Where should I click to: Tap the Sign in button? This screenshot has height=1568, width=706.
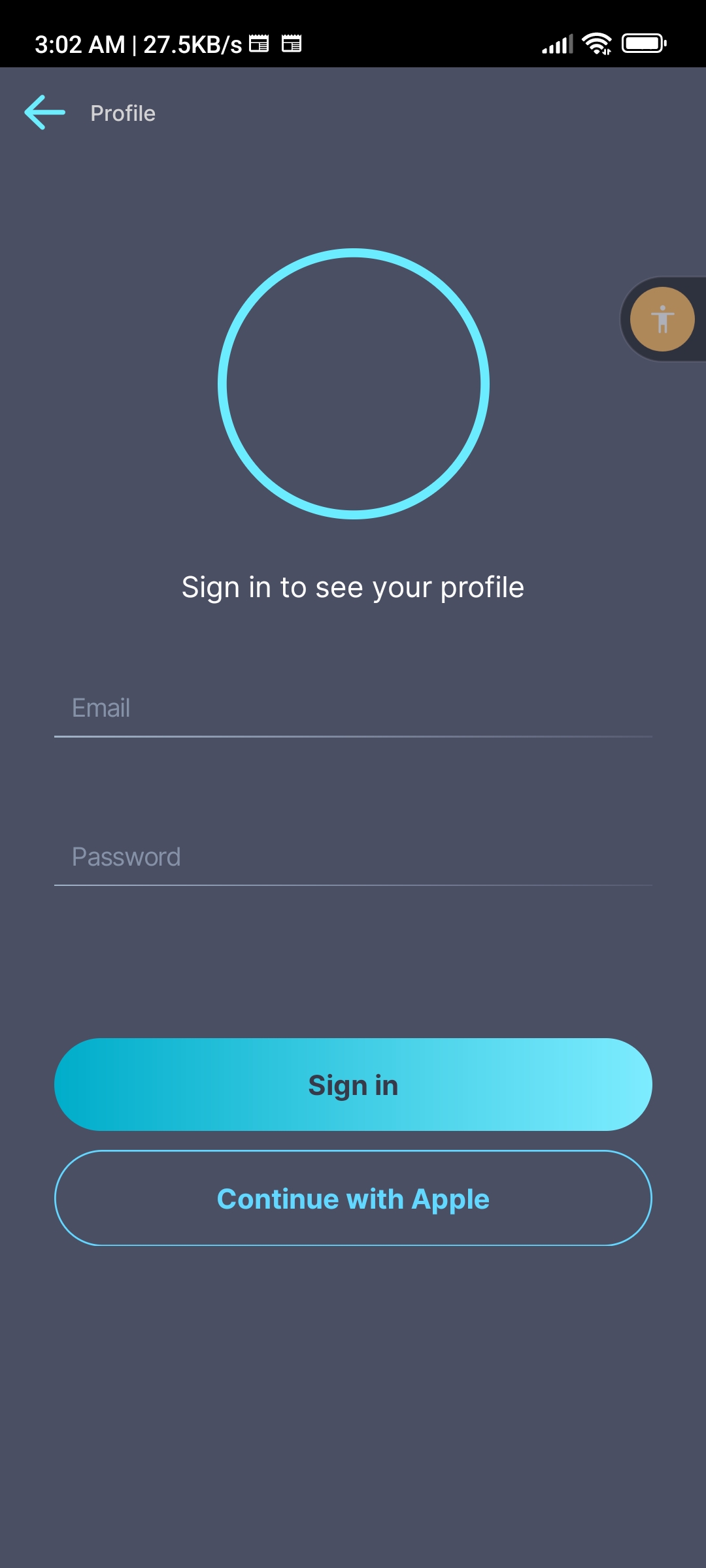tap(353, 1085)
